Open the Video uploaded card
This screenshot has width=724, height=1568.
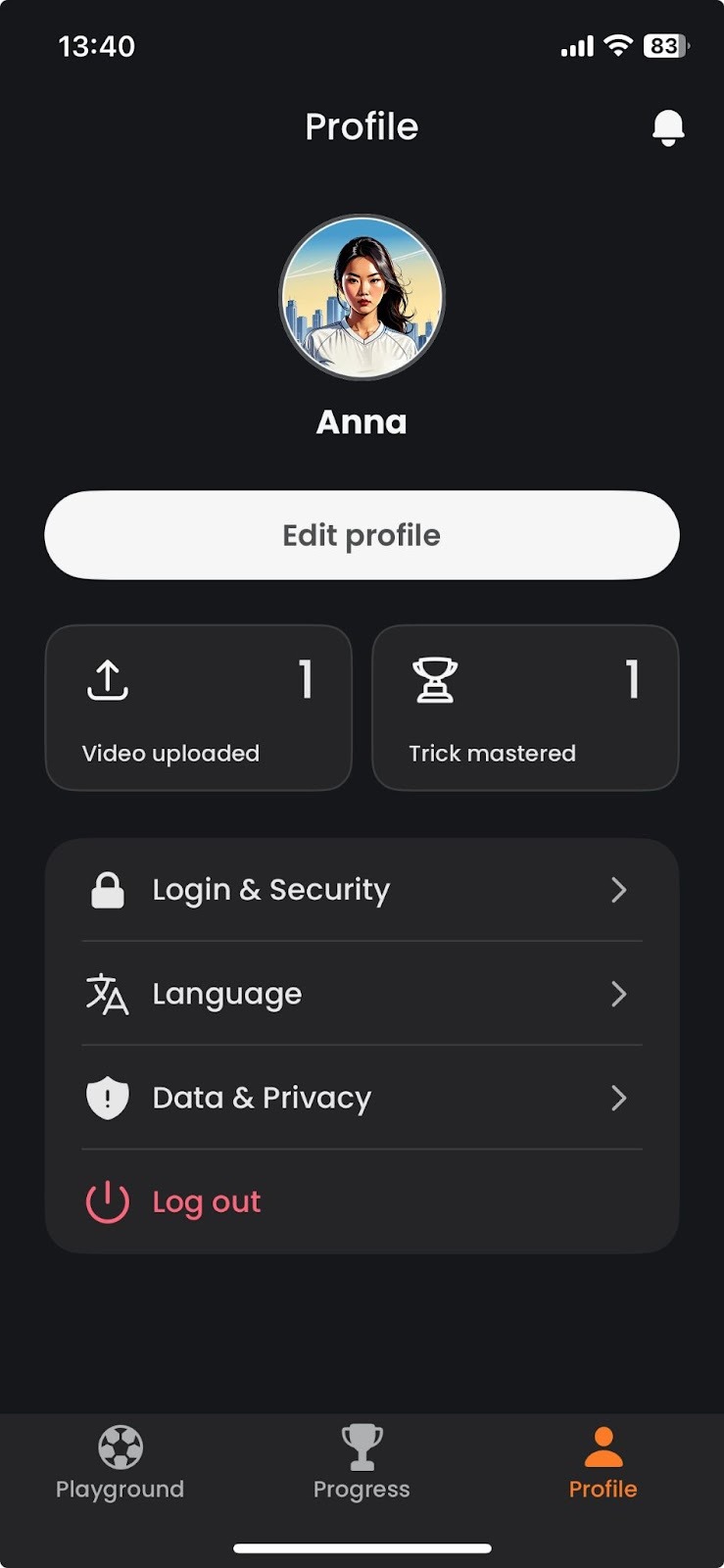[198, 708]
